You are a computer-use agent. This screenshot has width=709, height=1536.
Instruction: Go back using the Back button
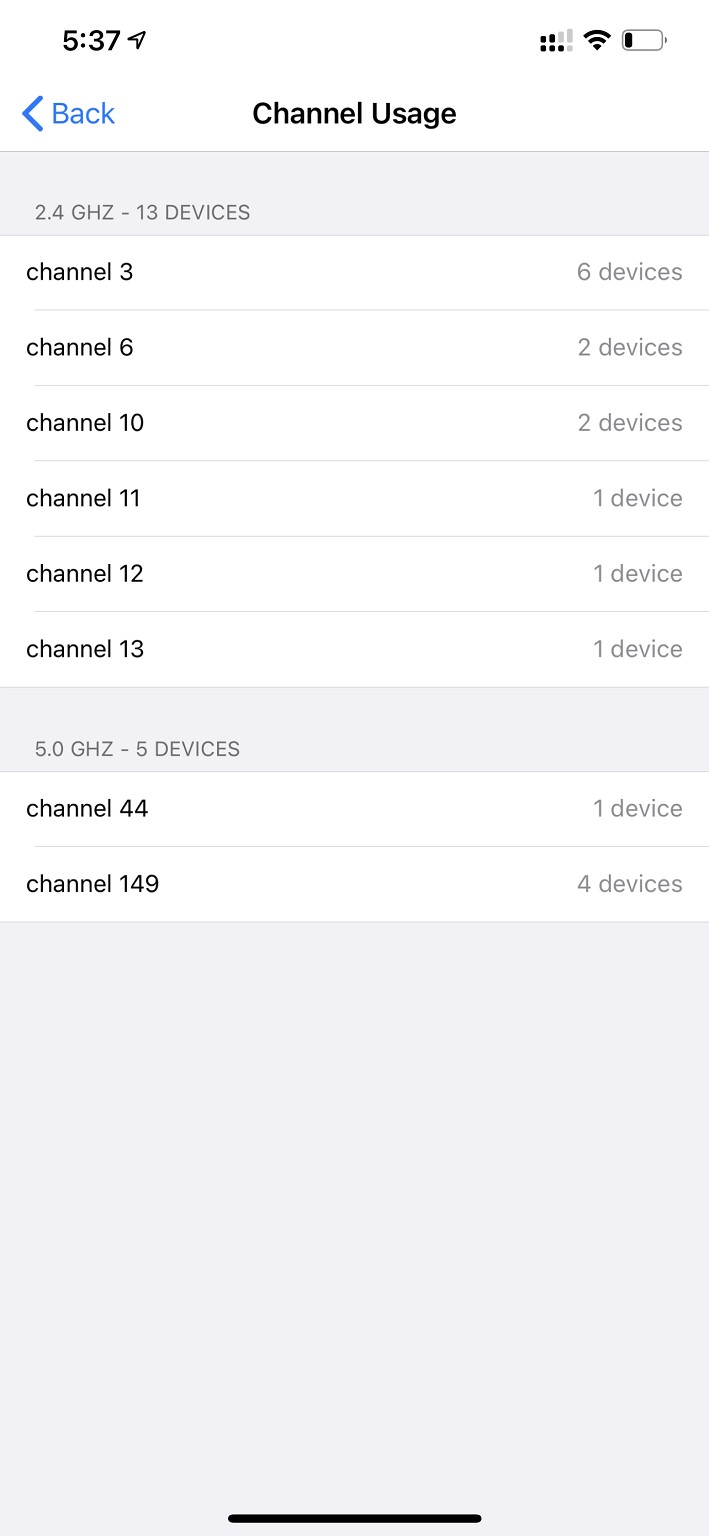68,114
